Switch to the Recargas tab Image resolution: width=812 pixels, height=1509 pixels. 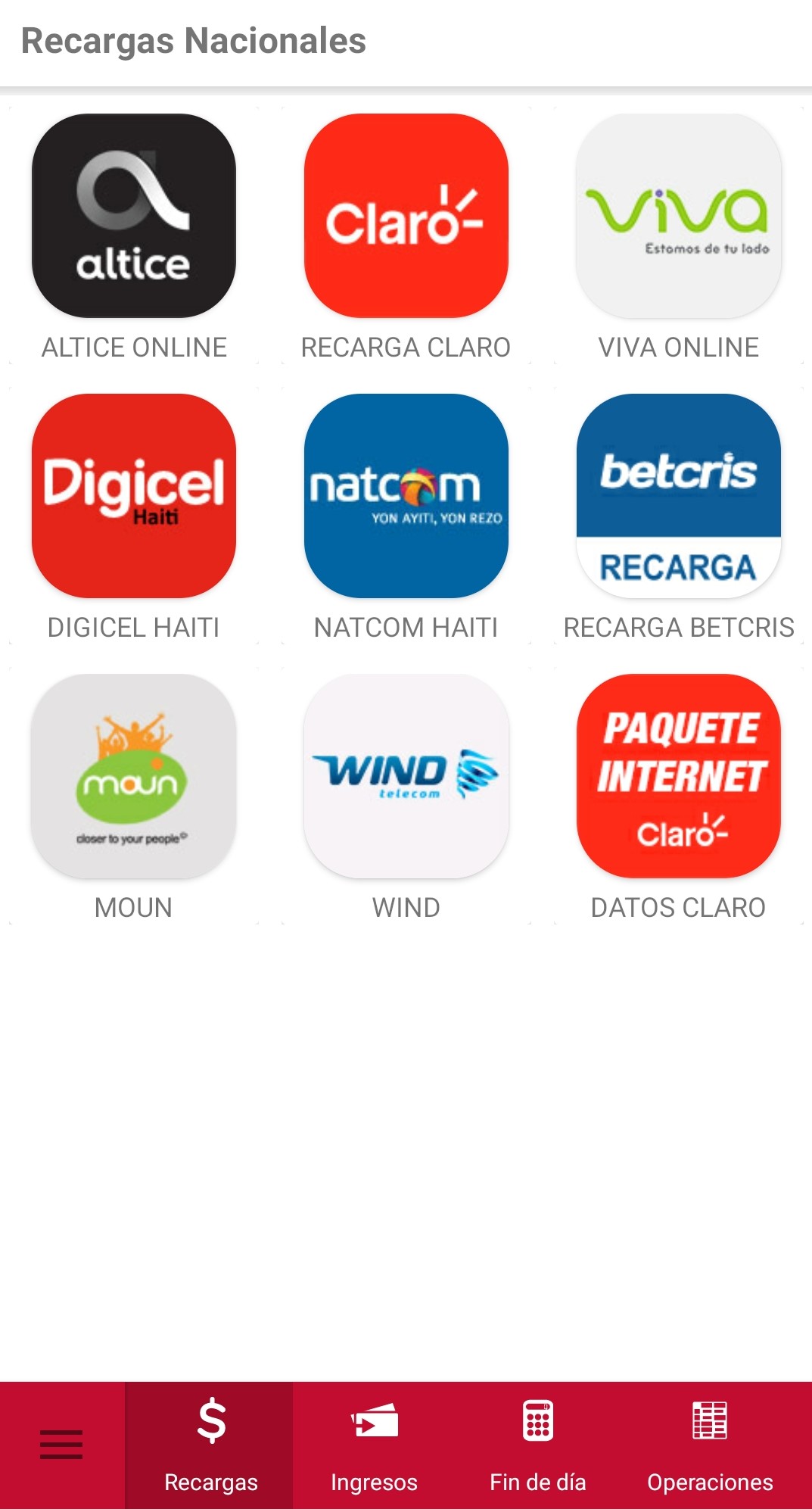tap(210, 1445)
